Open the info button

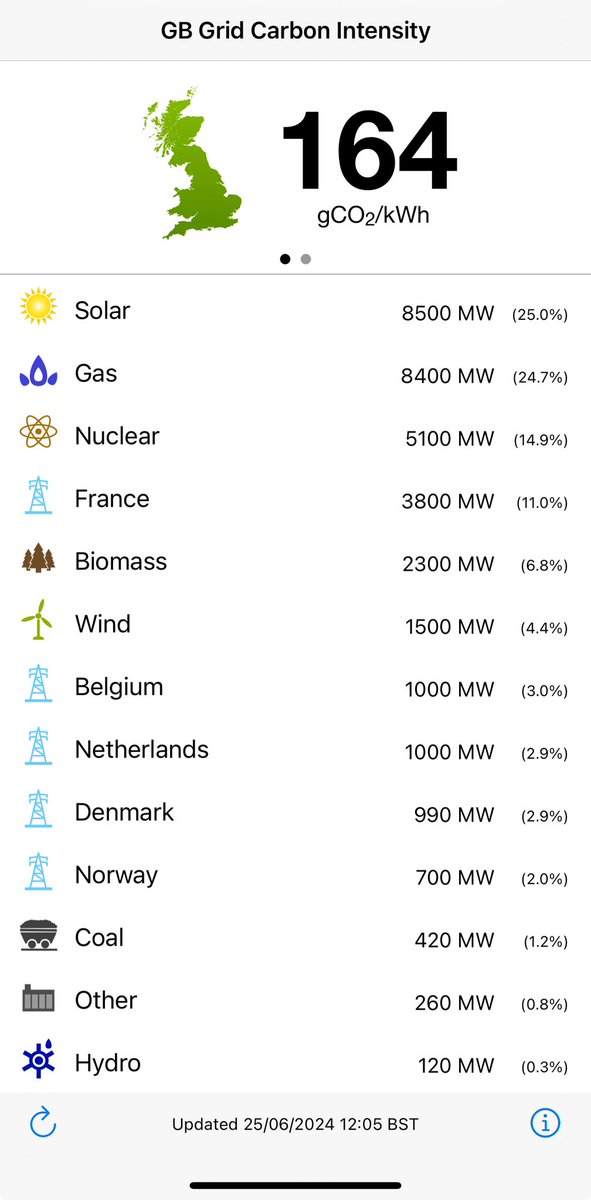544,1124
